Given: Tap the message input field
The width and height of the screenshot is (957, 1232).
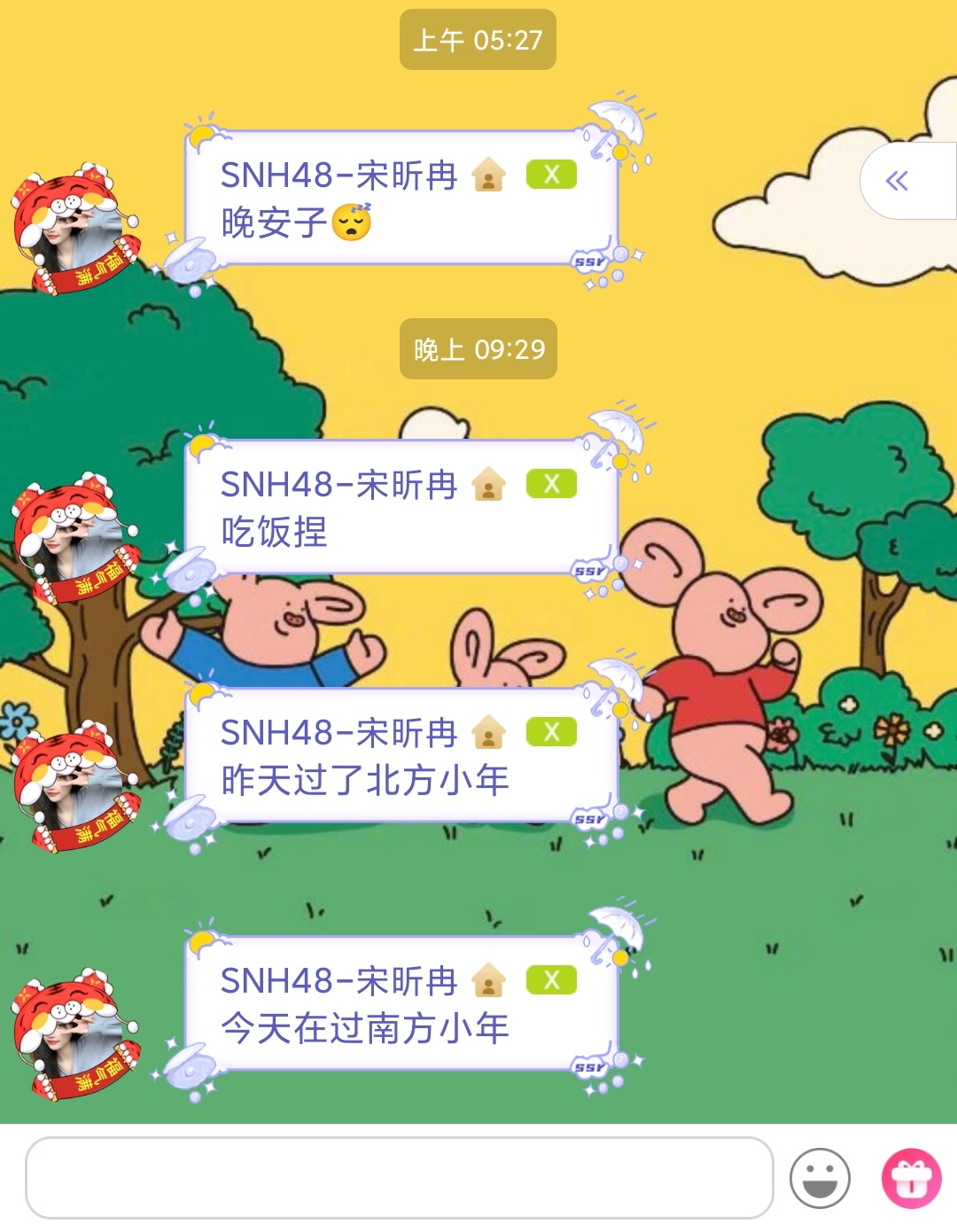Looking at the screenshot, I should (399, 1178).
